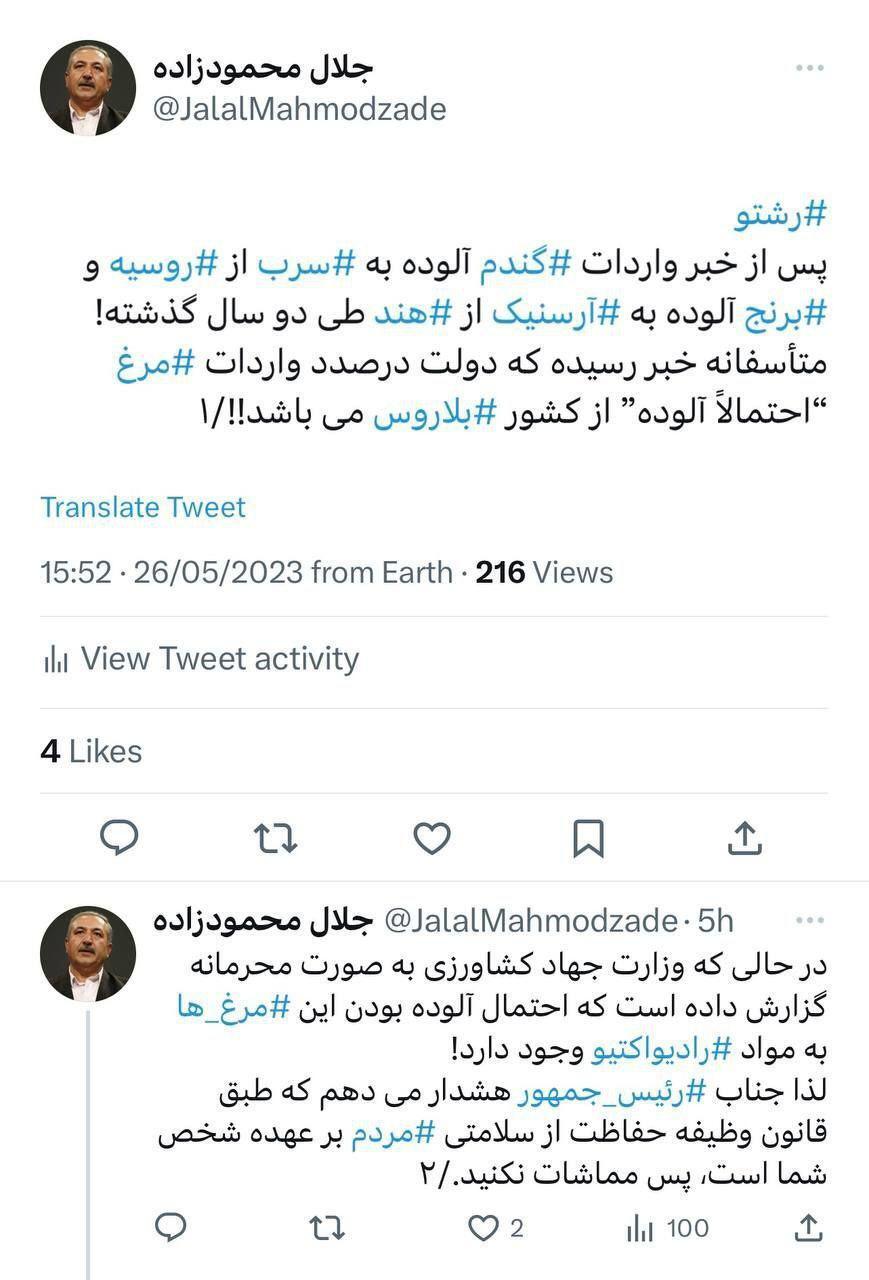Screen dimensions: 869x1280
Task: Share the 2/ thread tweet
Action: [x=808, y=1227]
